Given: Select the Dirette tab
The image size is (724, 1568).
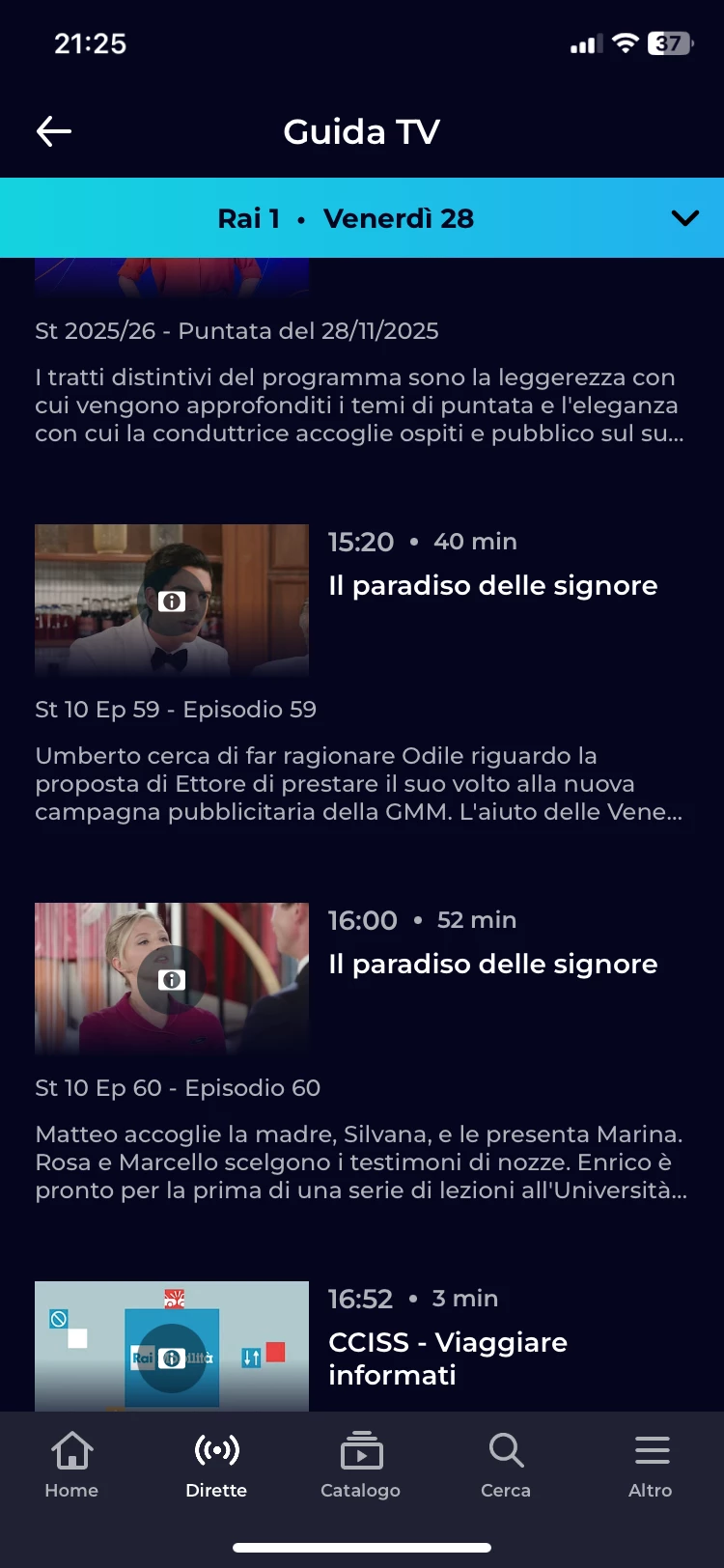Looking at the screenshot, I should pos(216,1464).
